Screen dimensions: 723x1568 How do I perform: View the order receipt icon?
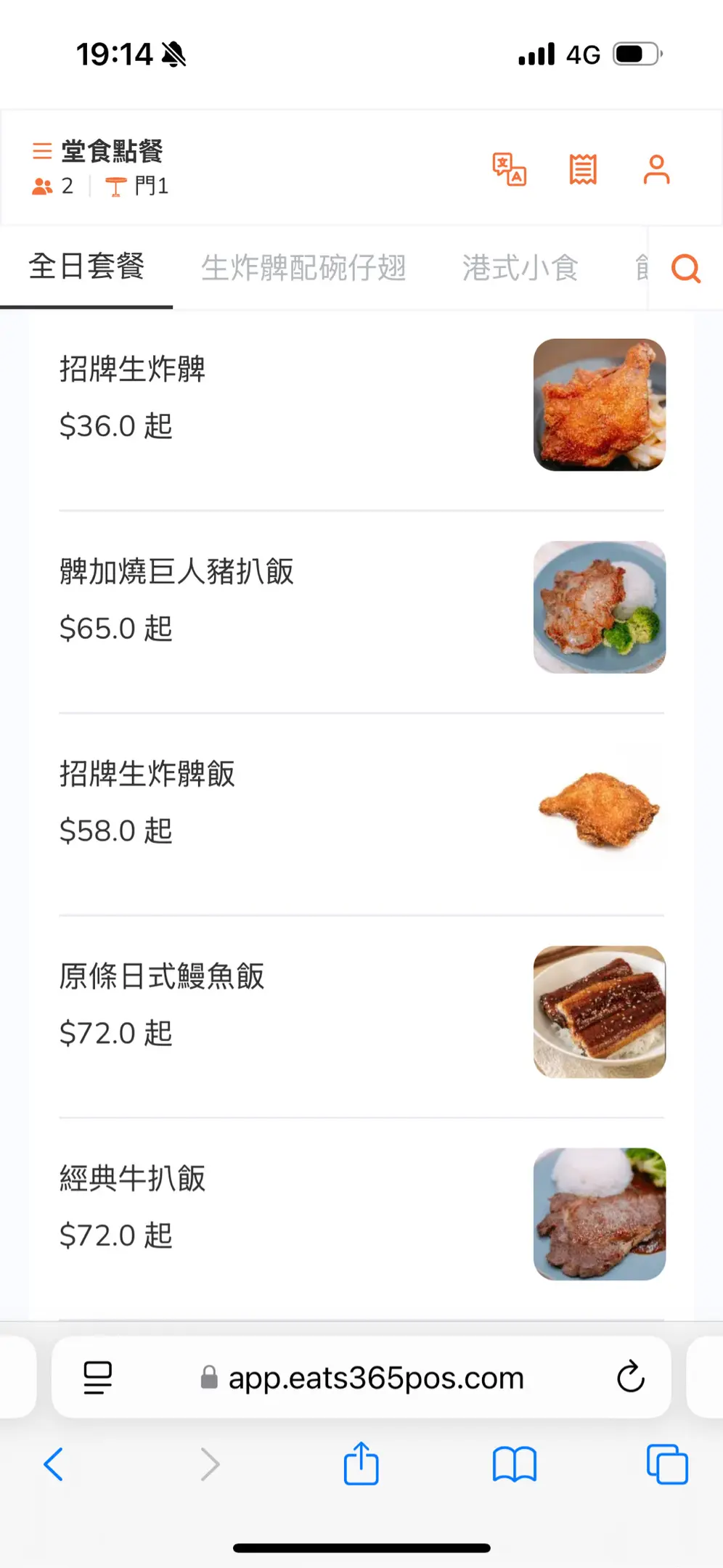point(583,170)
